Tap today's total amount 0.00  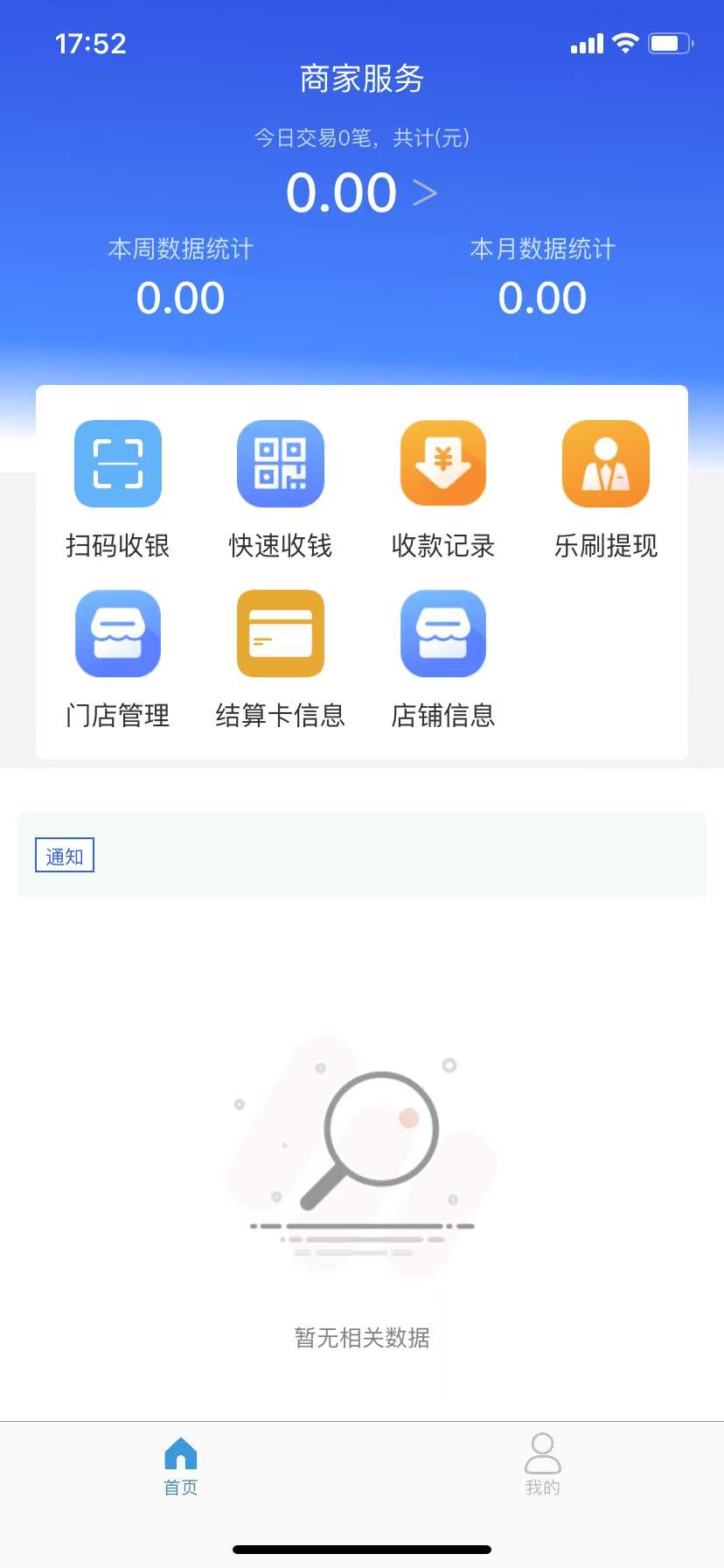[343, 192]
